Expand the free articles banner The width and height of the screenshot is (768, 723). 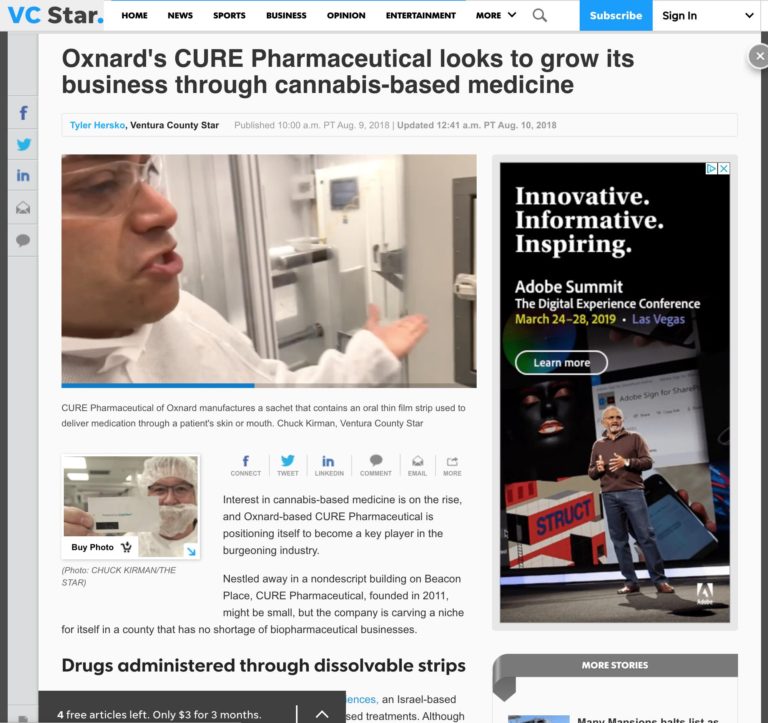(322, 714)
